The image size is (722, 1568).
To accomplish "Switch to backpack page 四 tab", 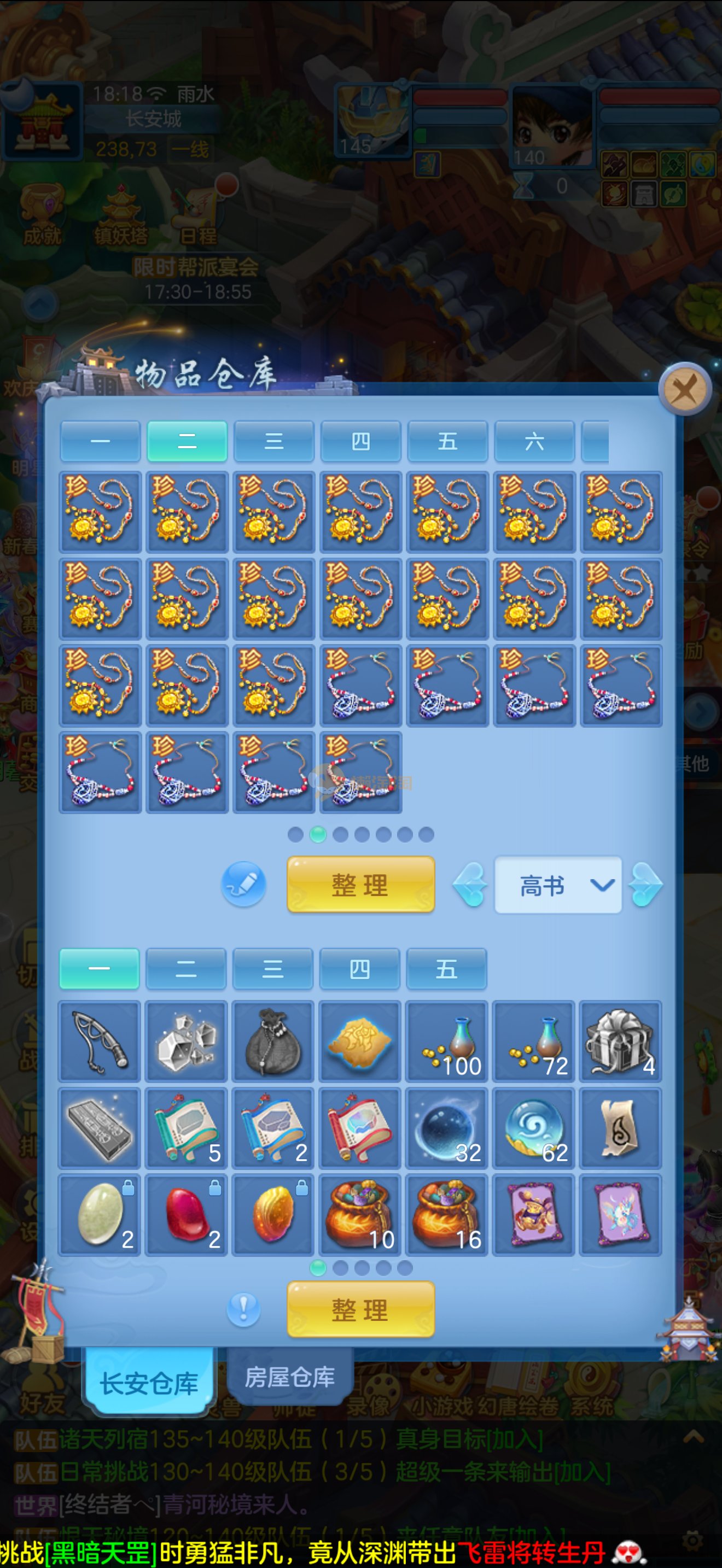I will tap(359, 968).
